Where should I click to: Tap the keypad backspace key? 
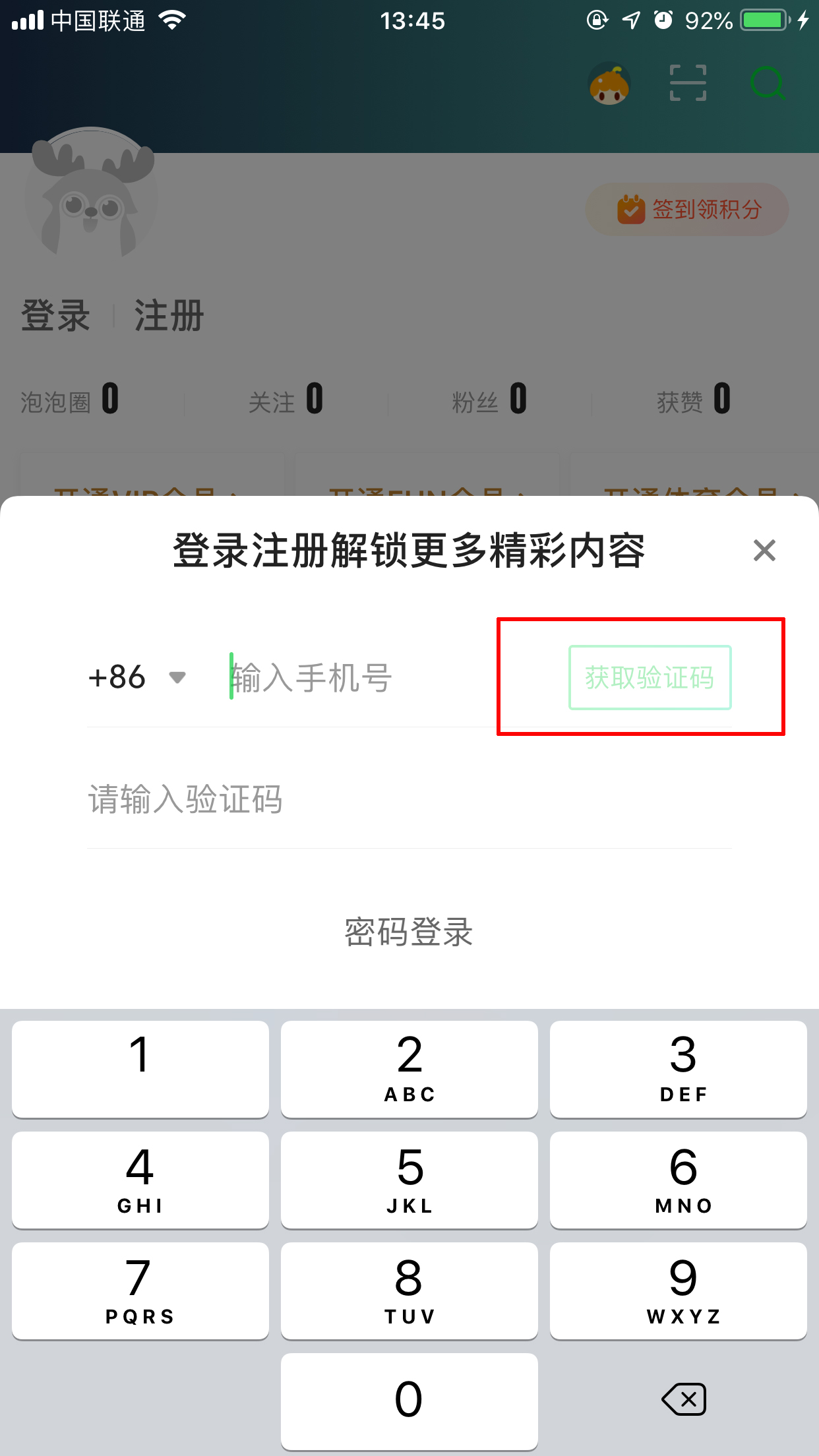pos(683,1399)
